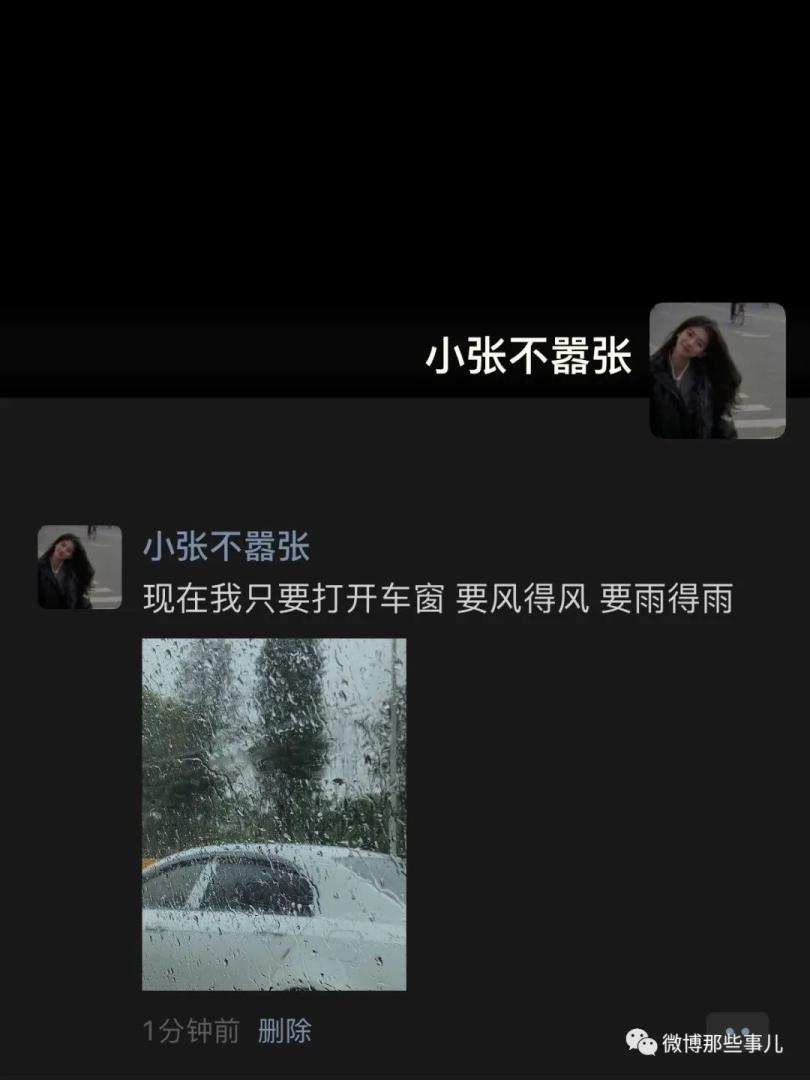The width and height of the screenshot is (810, 1080).
Task: Open the large profile avatar in the header
Action: coord(717,371)
